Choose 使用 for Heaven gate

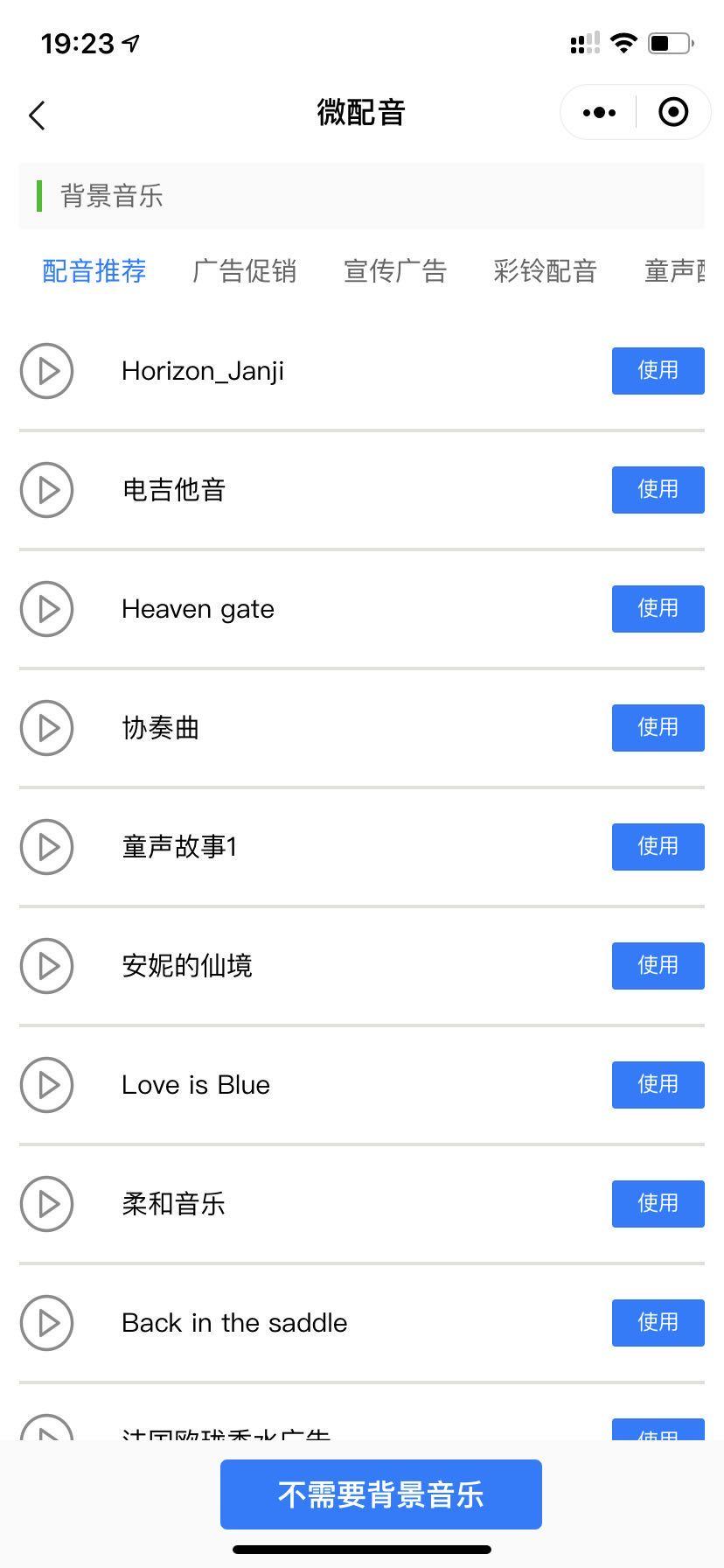(x=658, y=609)
